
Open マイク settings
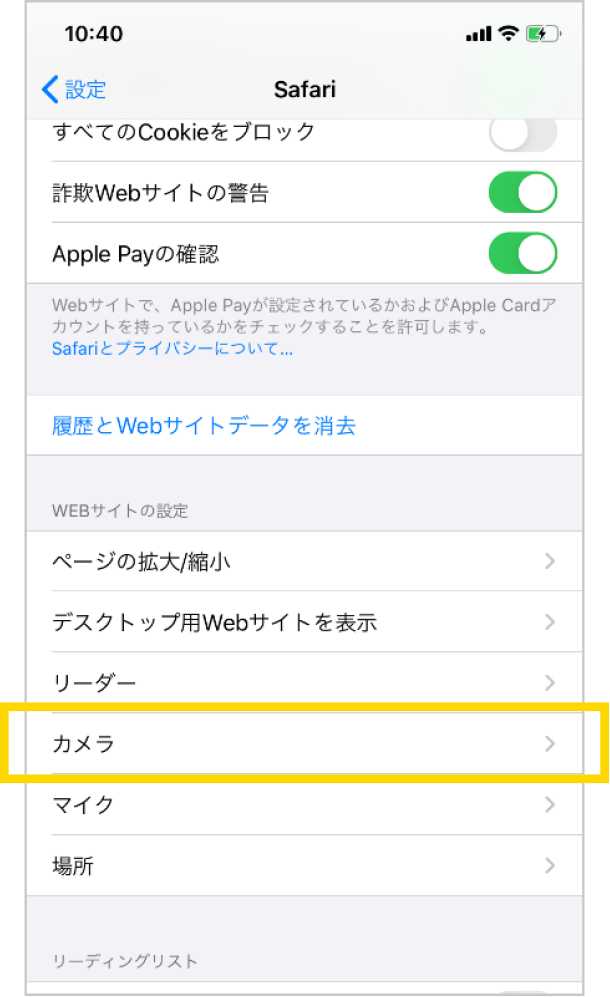304,804
